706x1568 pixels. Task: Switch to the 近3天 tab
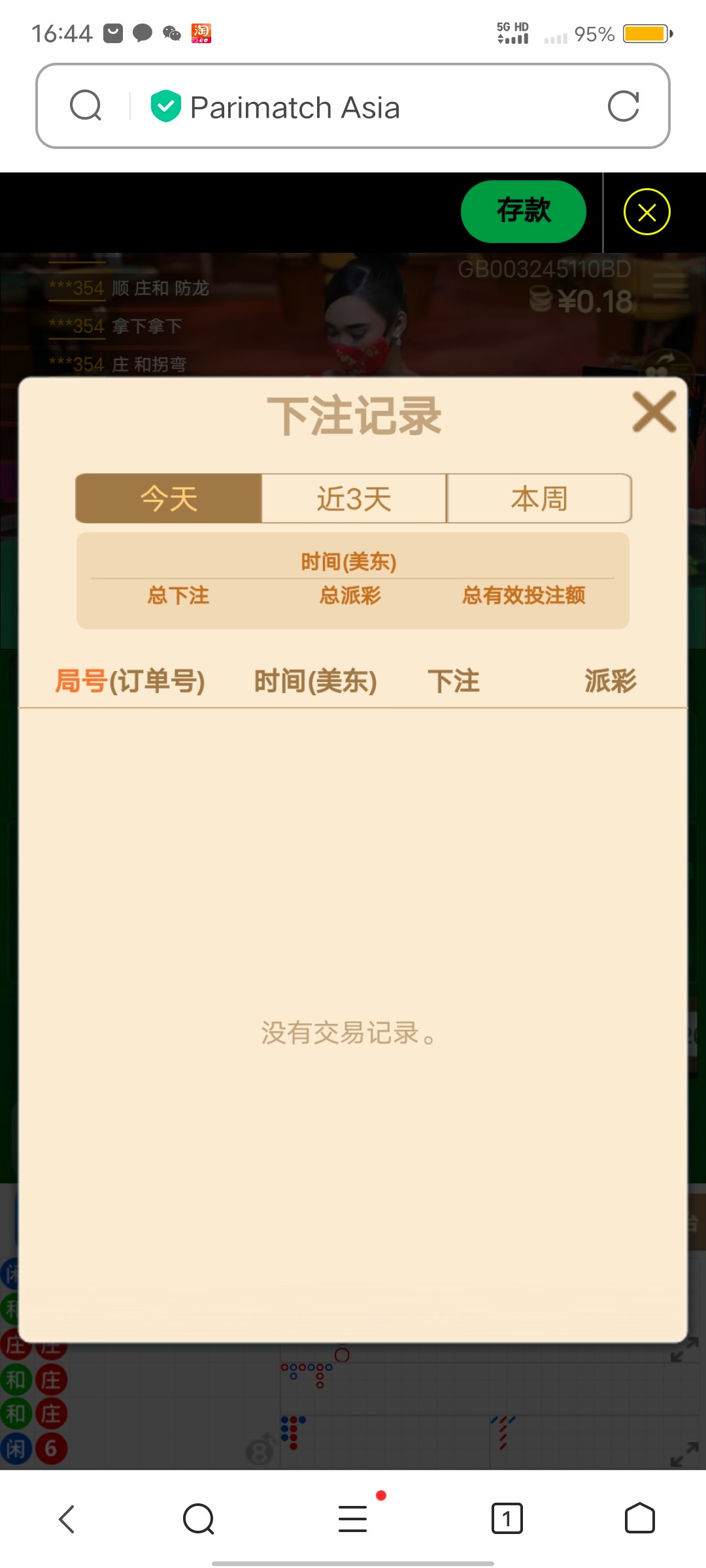[x=354, y=498]
